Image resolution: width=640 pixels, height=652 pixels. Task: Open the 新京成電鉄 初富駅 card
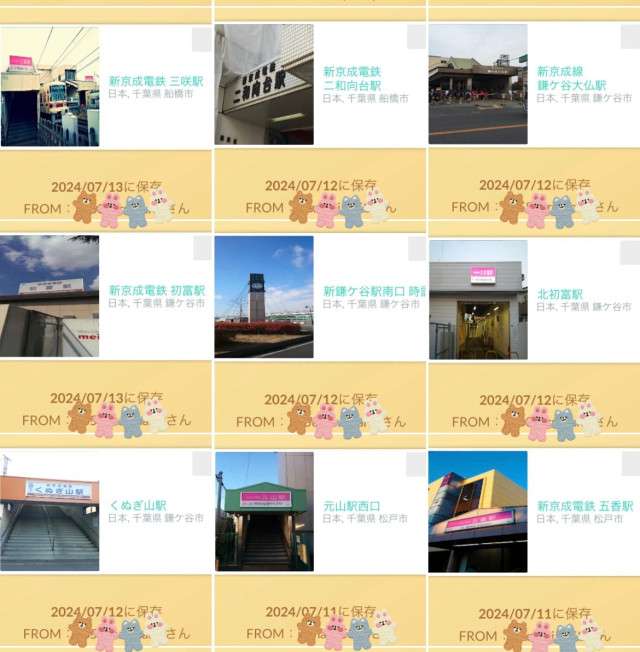155,295
